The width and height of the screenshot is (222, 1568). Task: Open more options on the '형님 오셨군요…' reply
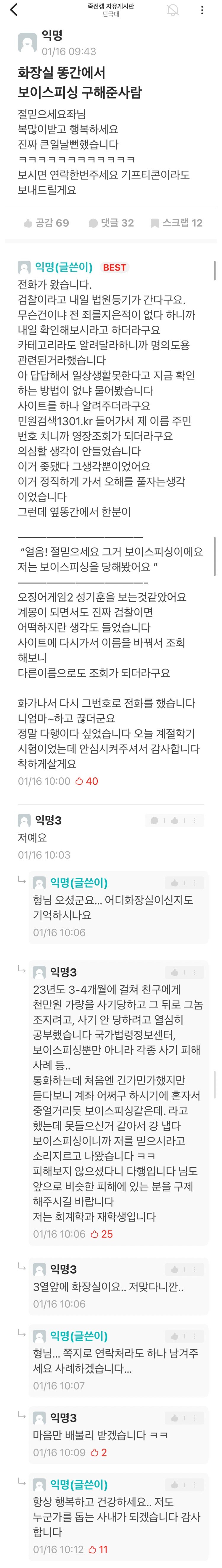pos(195,883)
